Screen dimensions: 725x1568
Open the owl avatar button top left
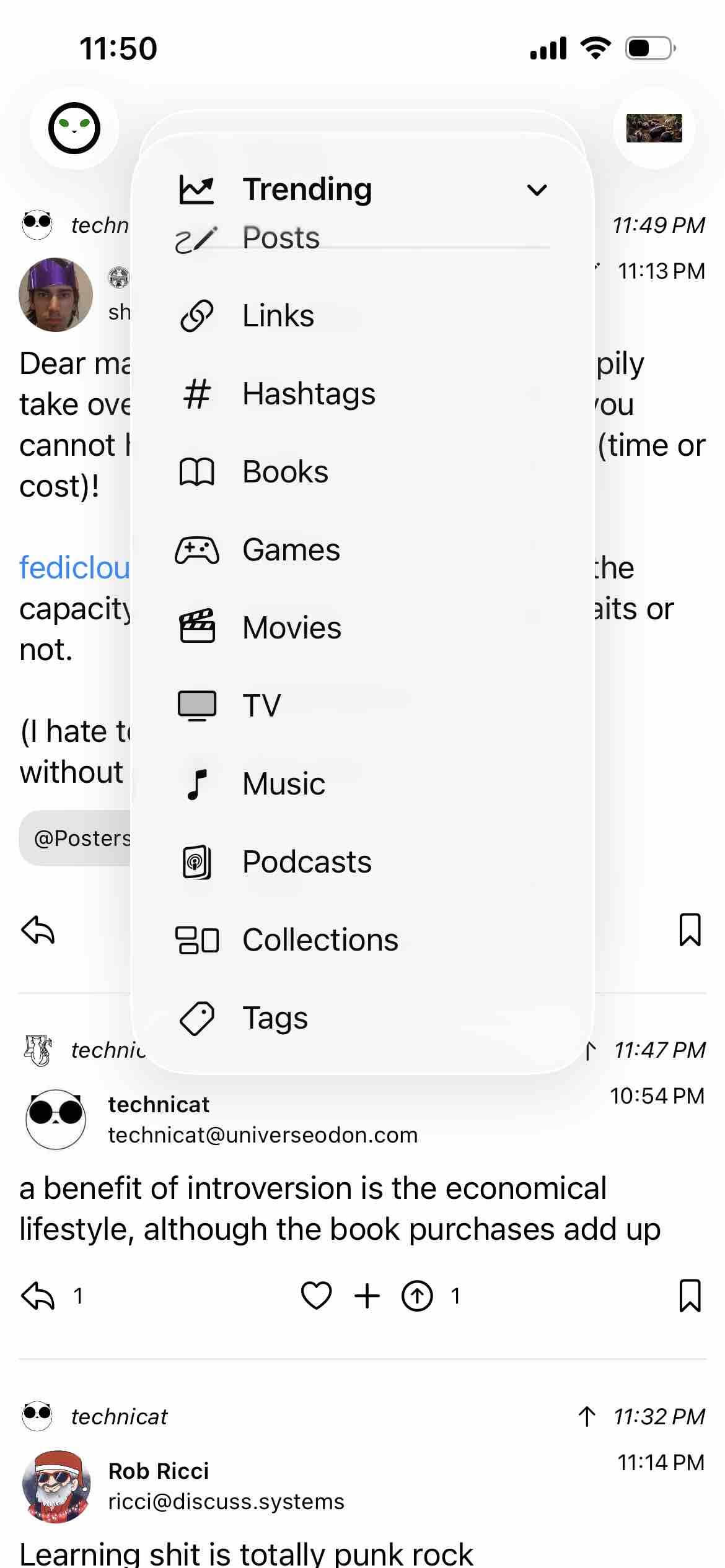coord(74,128)
